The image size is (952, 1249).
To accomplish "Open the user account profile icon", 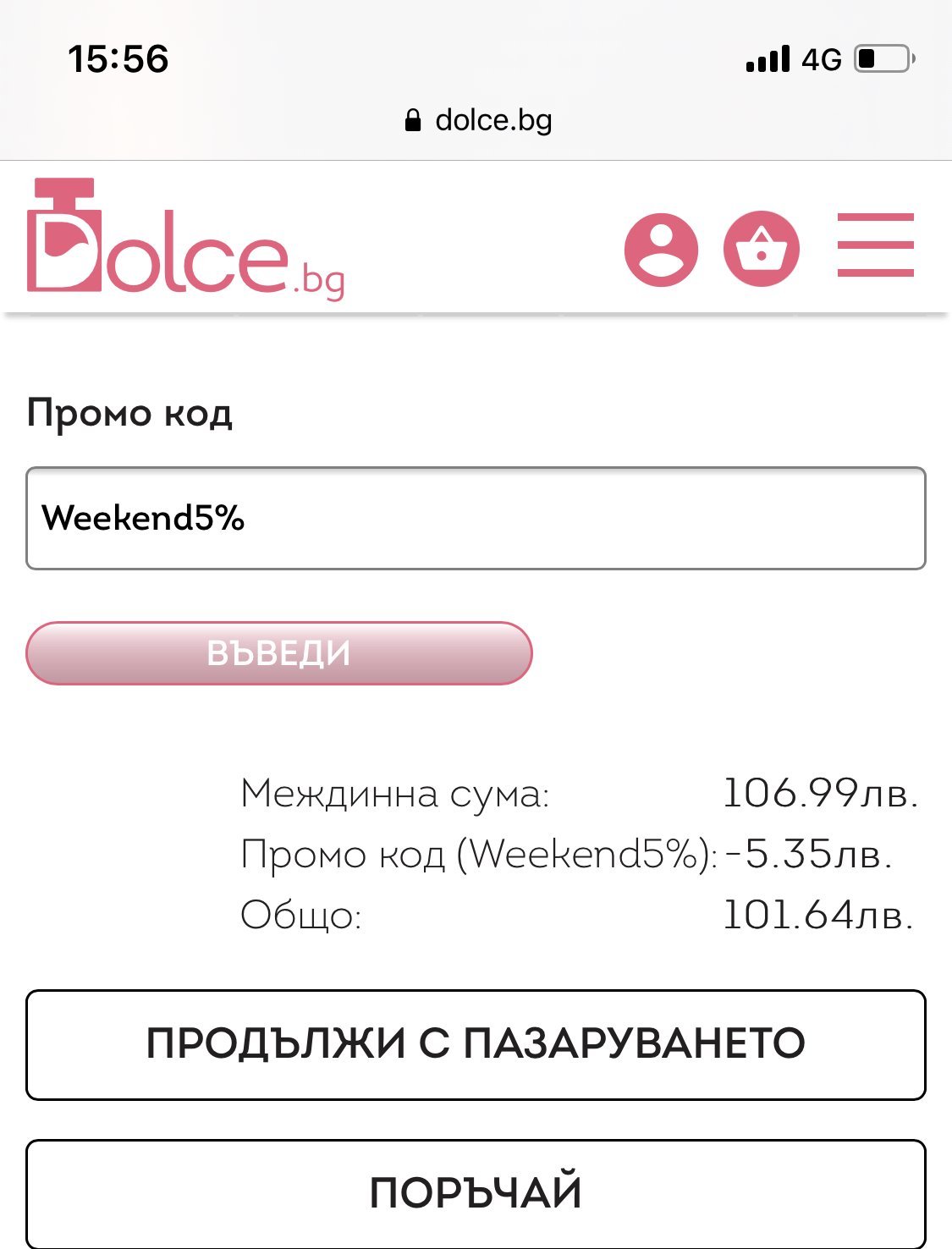I will 661,249.
